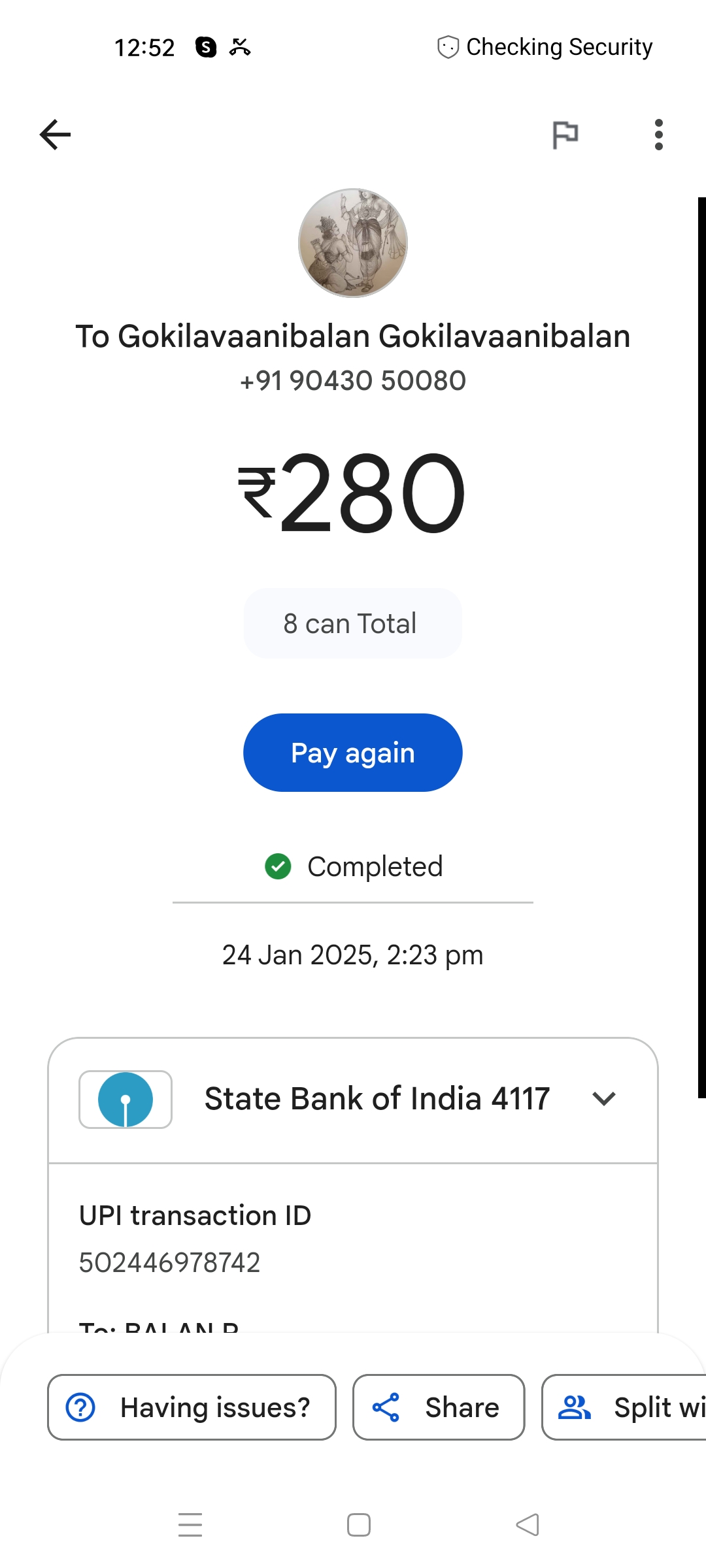Go back using the top-left arrow
This screenshot has width=706, height=1568.
(x=56, y=135)
